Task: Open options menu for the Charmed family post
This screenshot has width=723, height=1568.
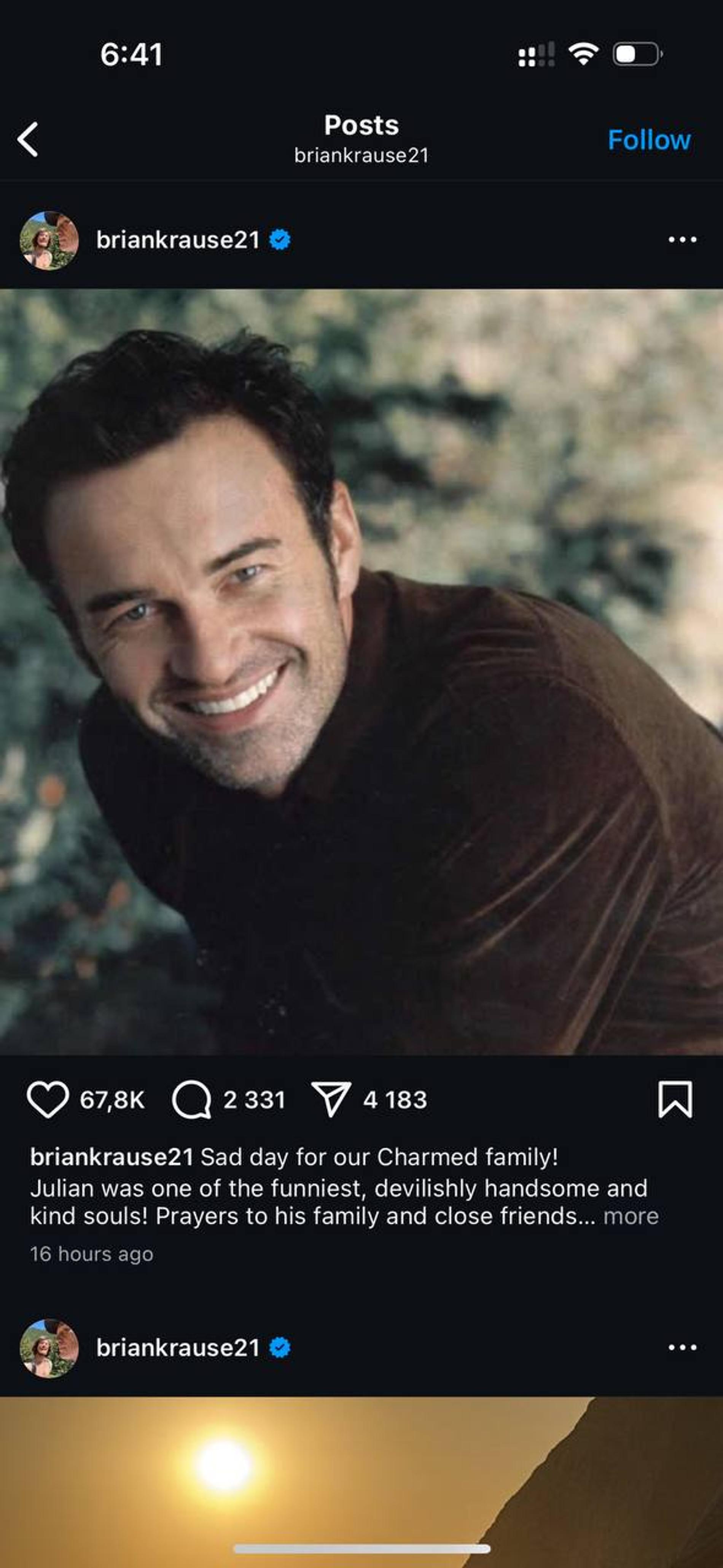Action: (x=682, y=240)
